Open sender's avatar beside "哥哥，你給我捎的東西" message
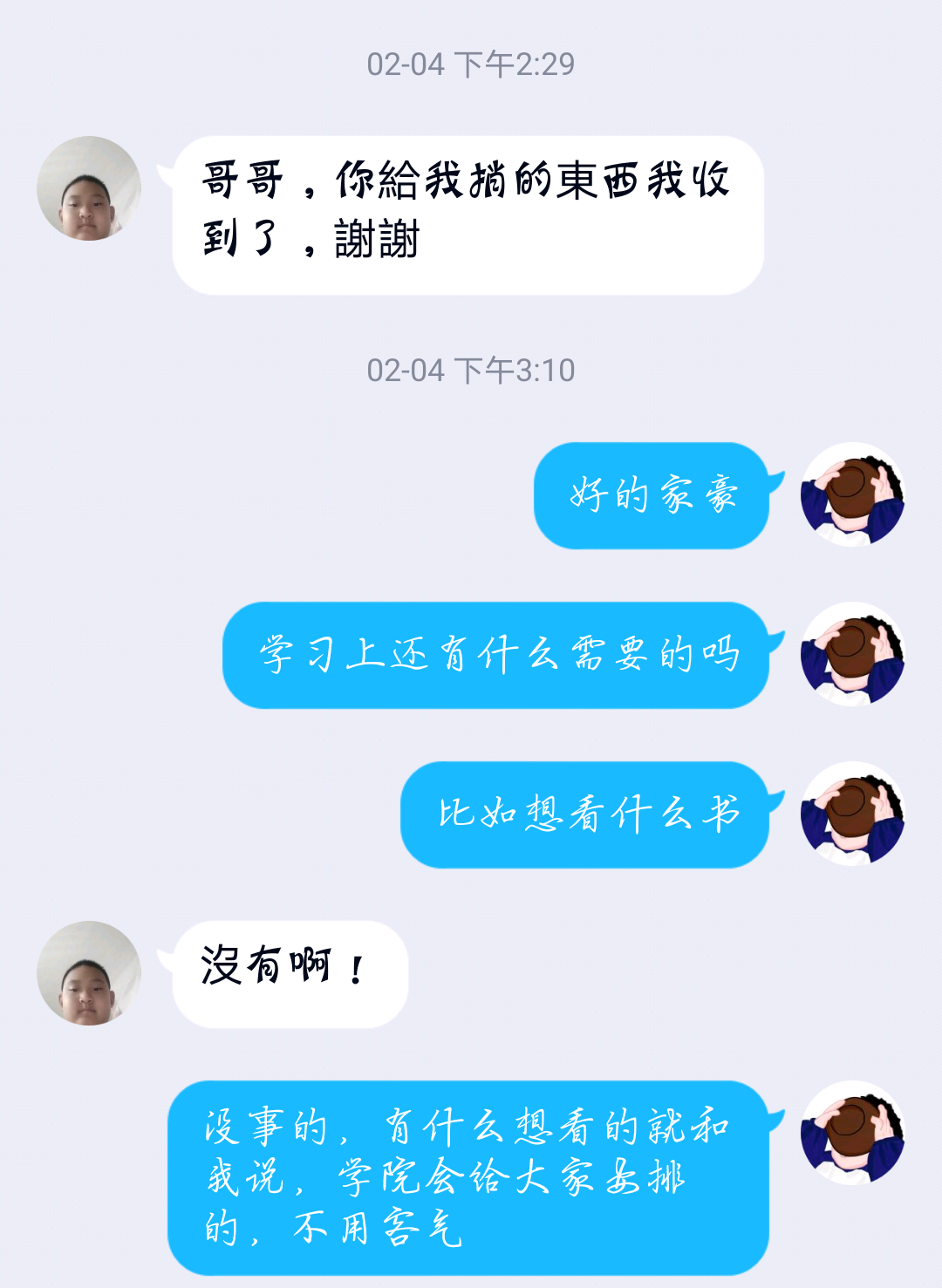This screenshot has width=942, height=1288. (x=89, y=188)
